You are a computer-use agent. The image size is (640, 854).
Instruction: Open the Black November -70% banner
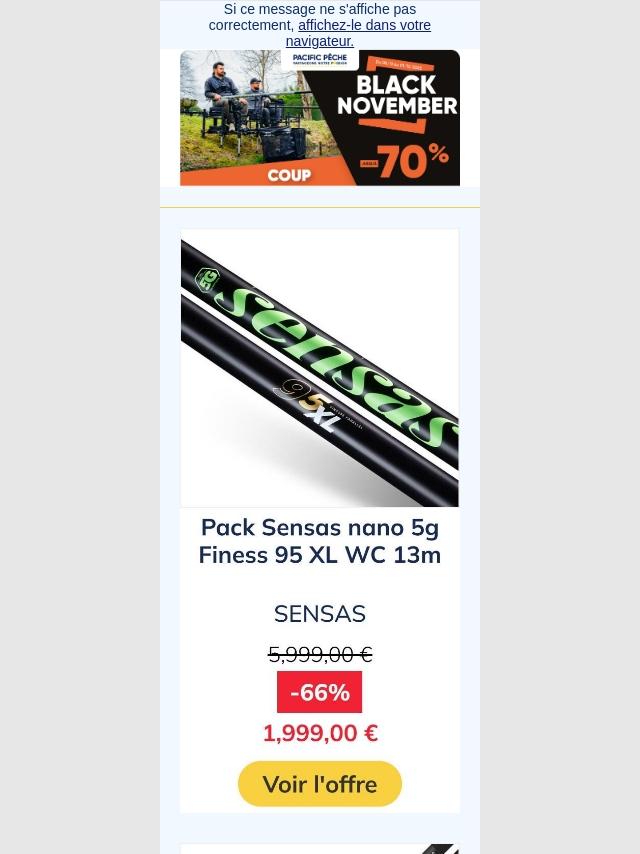click(320, 118)
